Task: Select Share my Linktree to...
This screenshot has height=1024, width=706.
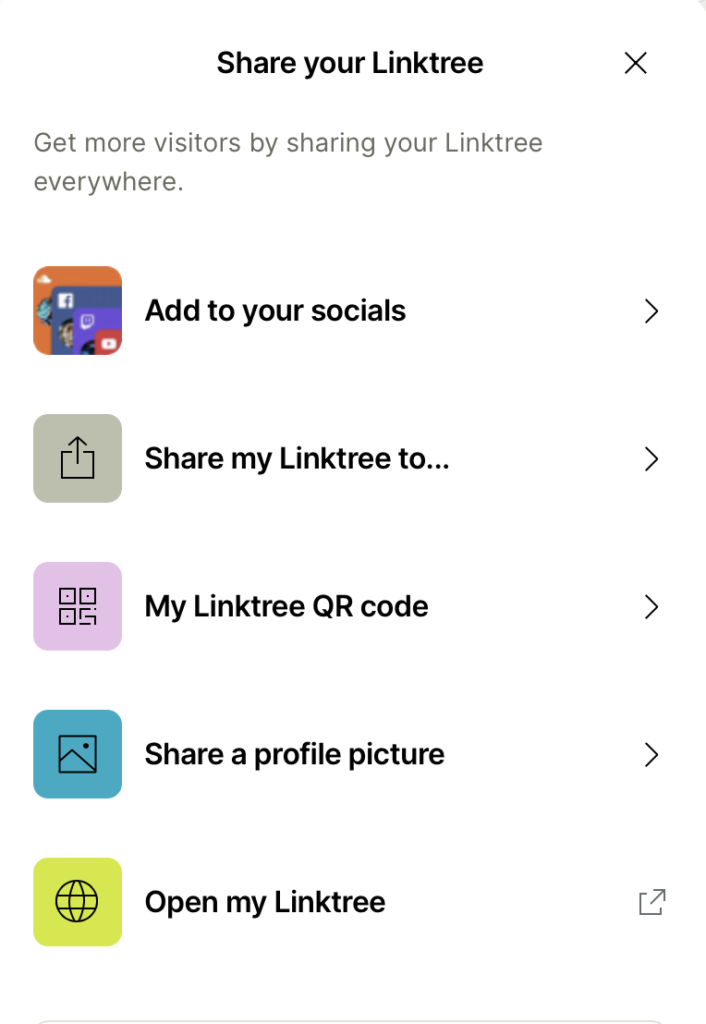Action: click(x=297, y=459)
